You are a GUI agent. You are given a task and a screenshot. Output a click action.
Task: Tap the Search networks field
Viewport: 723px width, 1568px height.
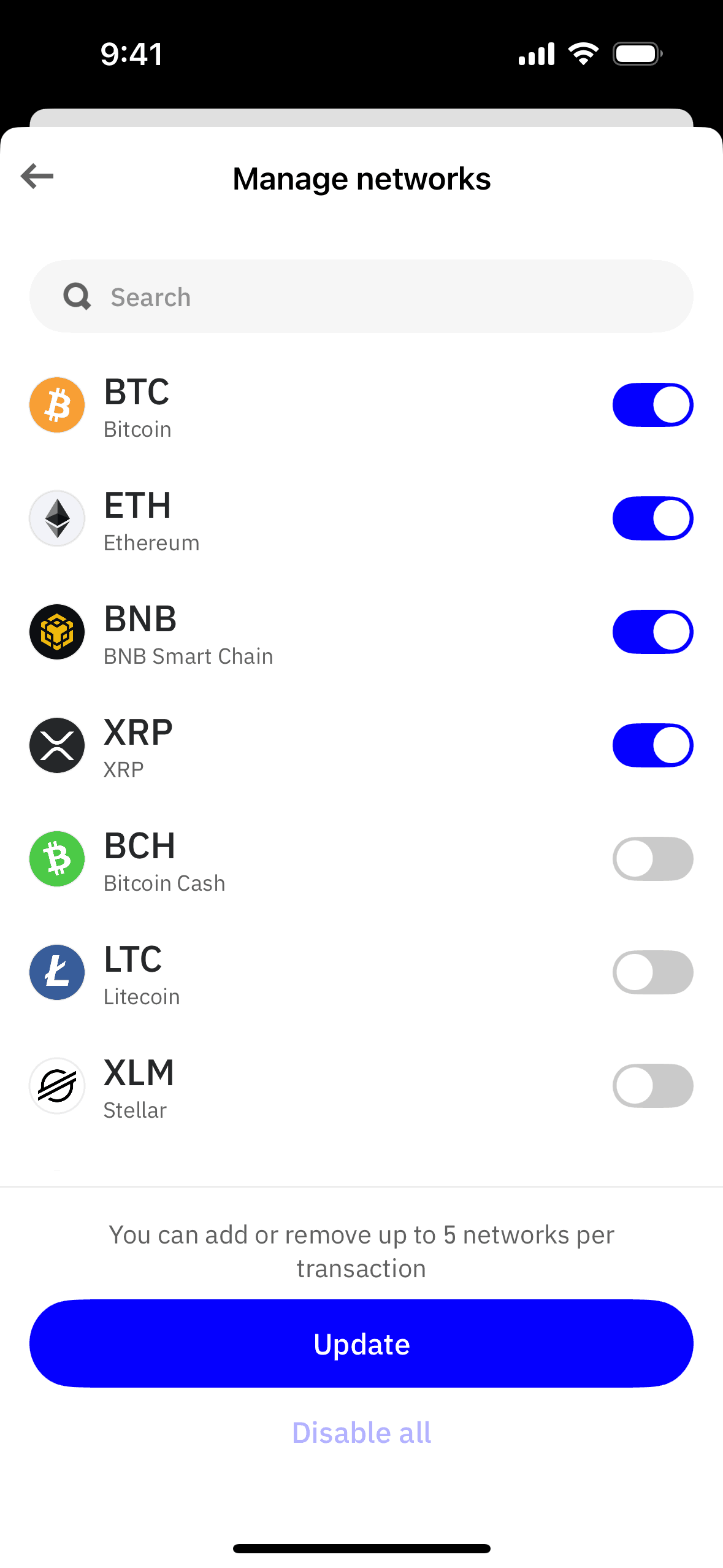pyautogui.click(x=361, y=297)
